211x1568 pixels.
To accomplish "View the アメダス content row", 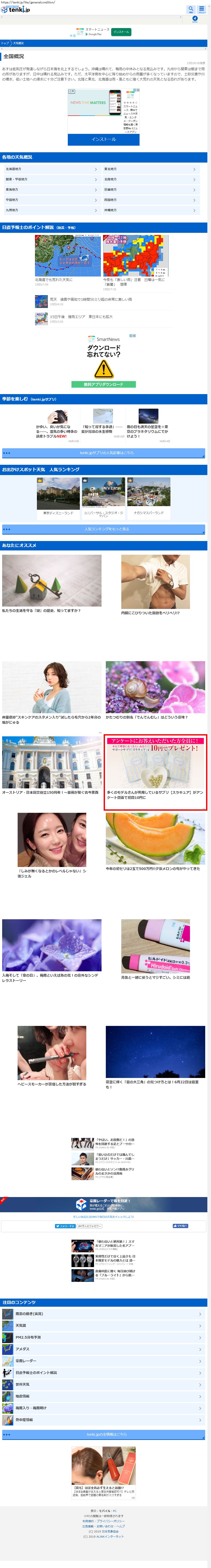I will 104,1349.
